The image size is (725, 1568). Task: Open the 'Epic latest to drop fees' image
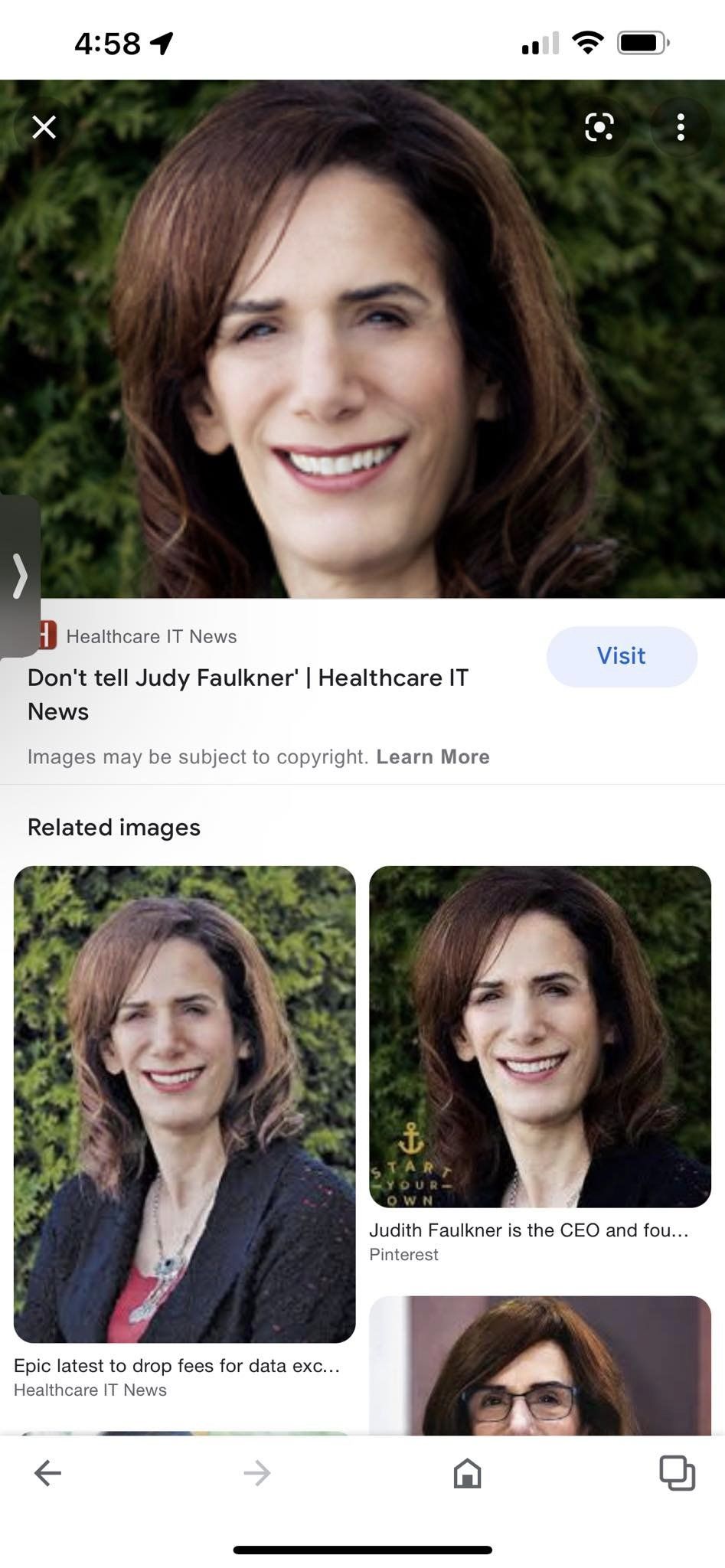[x=185, y=1103]
